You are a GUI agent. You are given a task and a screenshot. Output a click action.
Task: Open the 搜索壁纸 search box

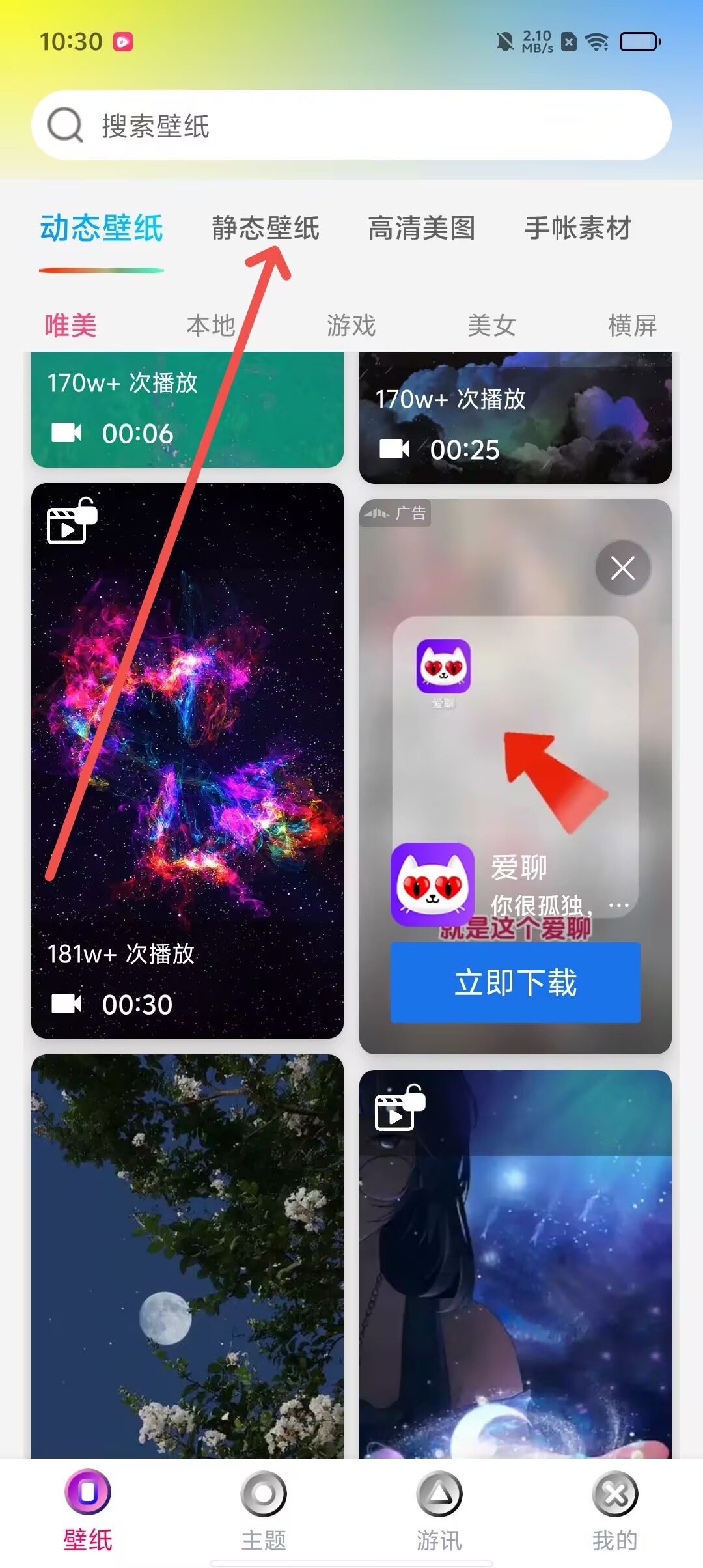pyautogui.click(x=351, y=125)
